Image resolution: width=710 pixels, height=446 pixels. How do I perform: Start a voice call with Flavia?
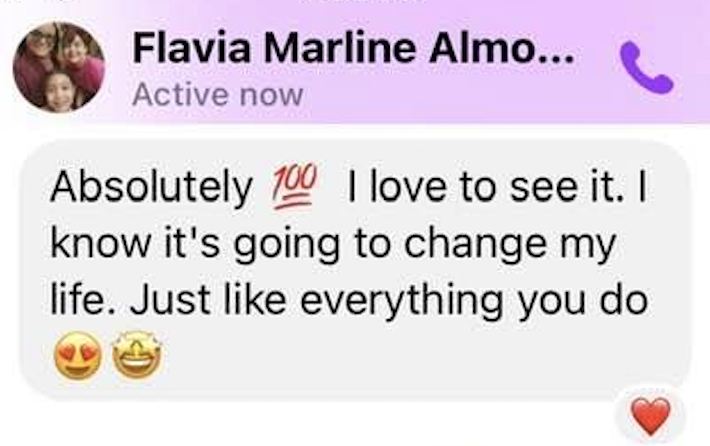(646, 68)
